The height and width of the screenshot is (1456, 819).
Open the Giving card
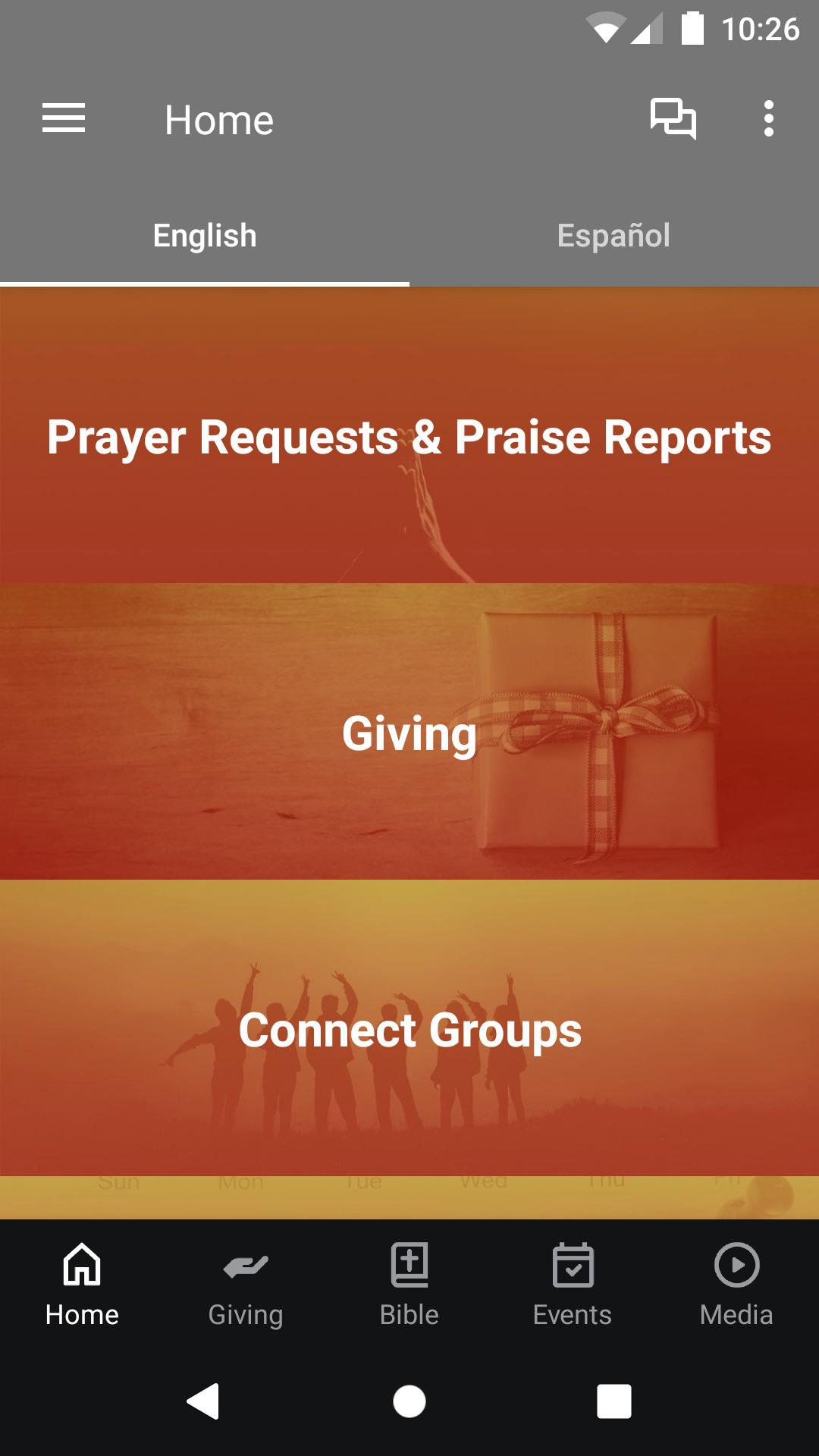(409, 732)
